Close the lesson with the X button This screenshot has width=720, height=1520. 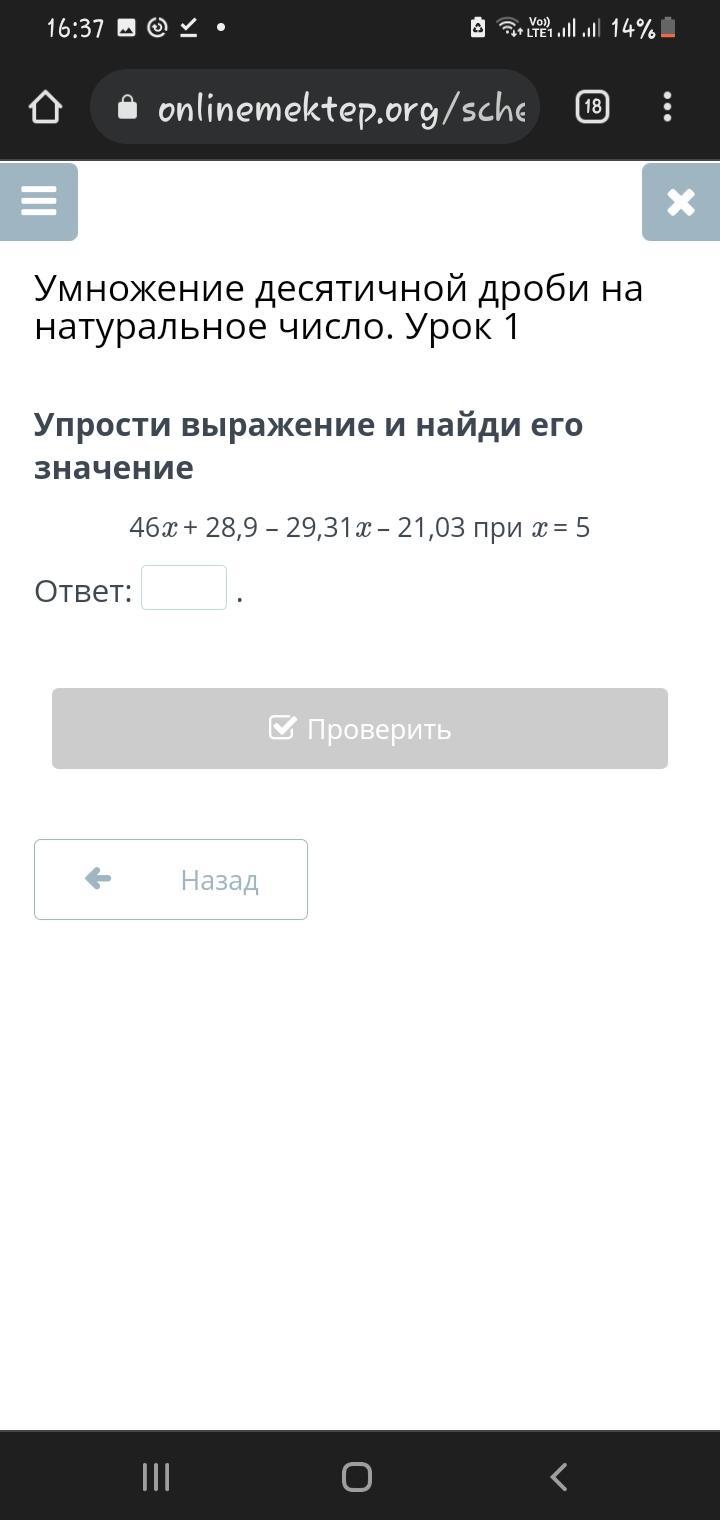[681, 202]
